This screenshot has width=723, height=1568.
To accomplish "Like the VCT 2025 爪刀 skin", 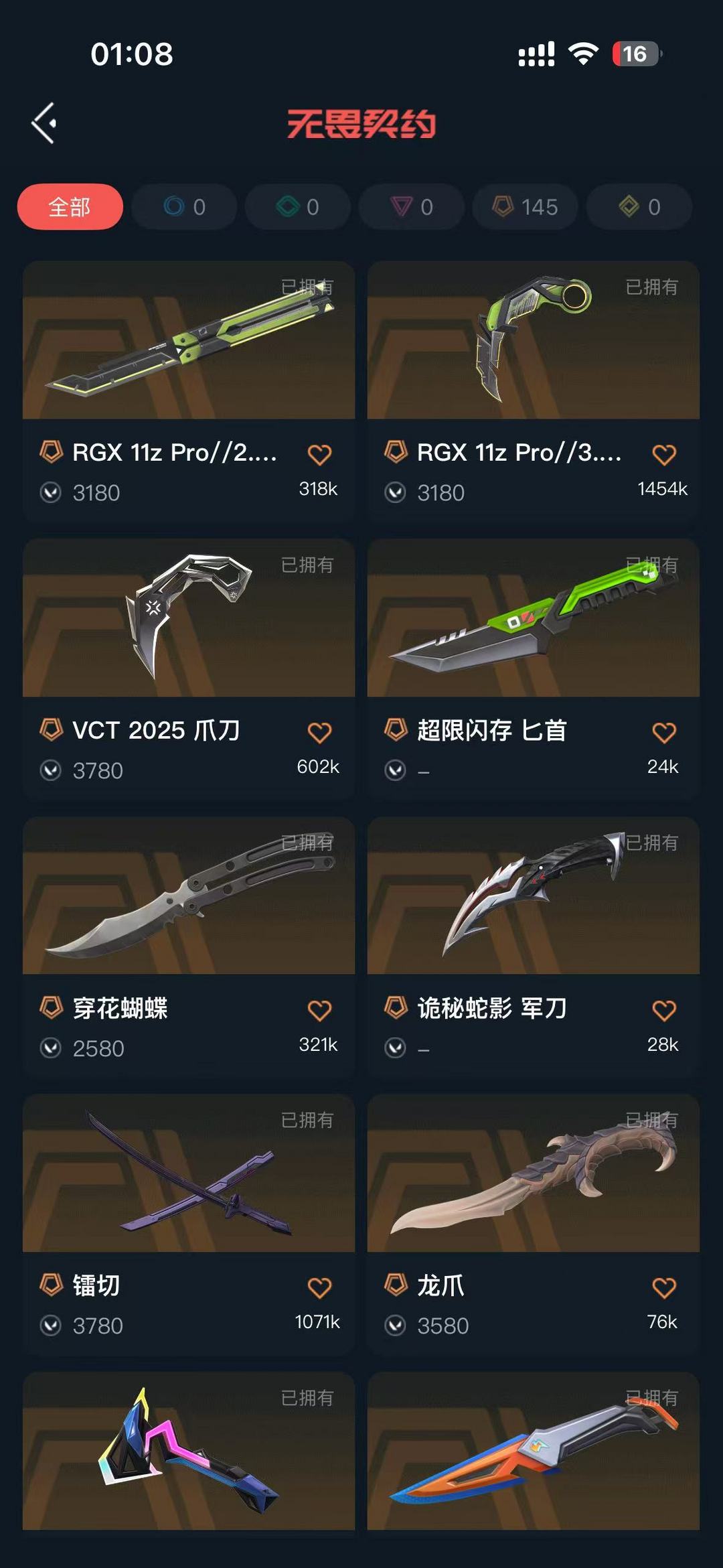I will coord(319,733).
